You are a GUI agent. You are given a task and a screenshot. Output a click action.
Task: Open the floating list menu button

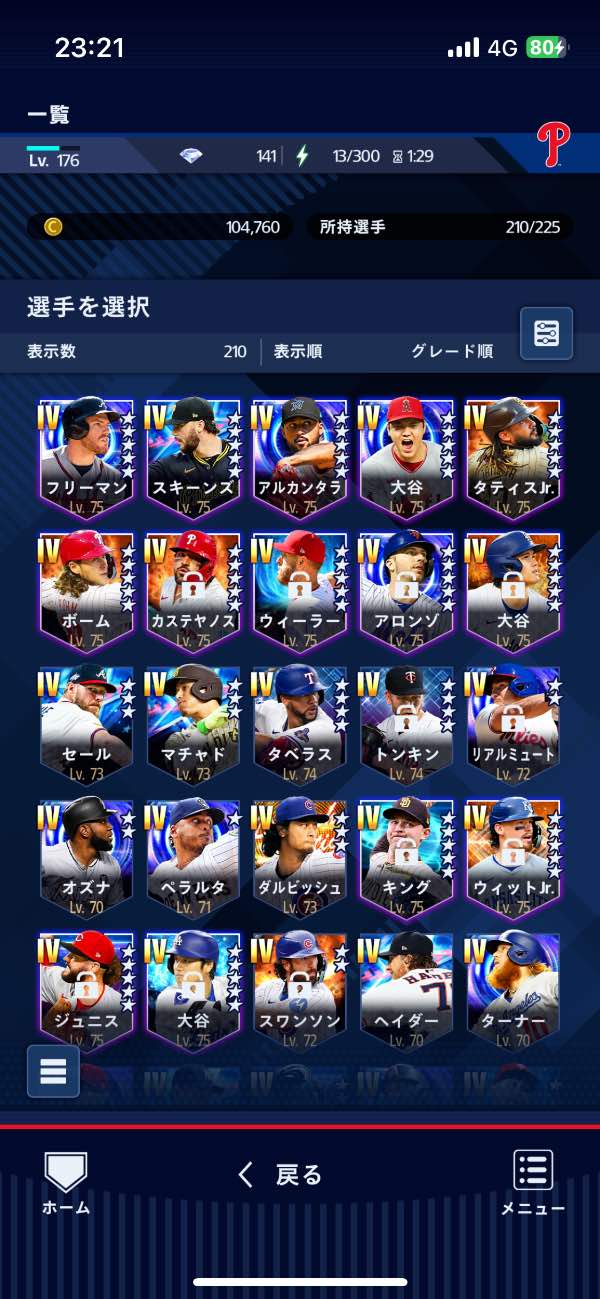[53, 1070]
